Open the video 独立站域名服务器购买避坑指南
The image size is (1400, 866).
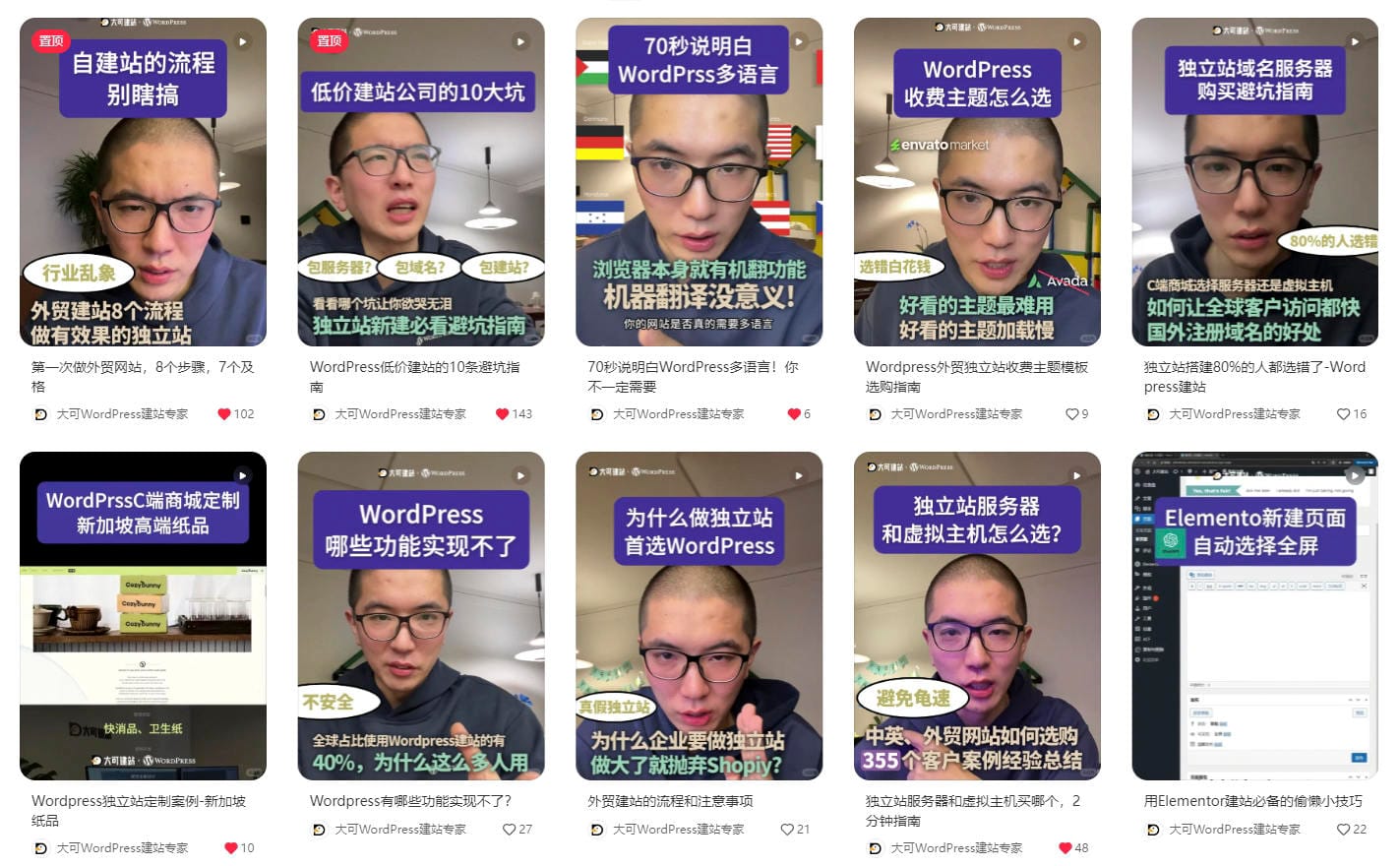[1254, 182]
